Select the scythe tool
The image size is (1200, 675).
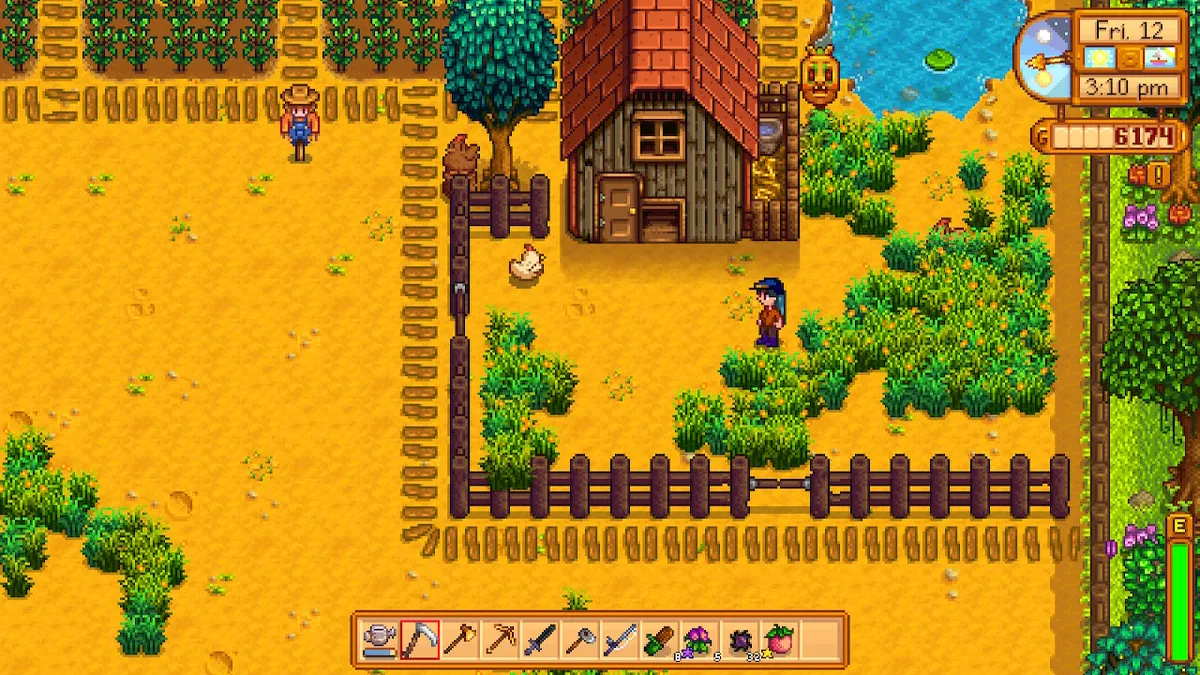coord(419,639)
